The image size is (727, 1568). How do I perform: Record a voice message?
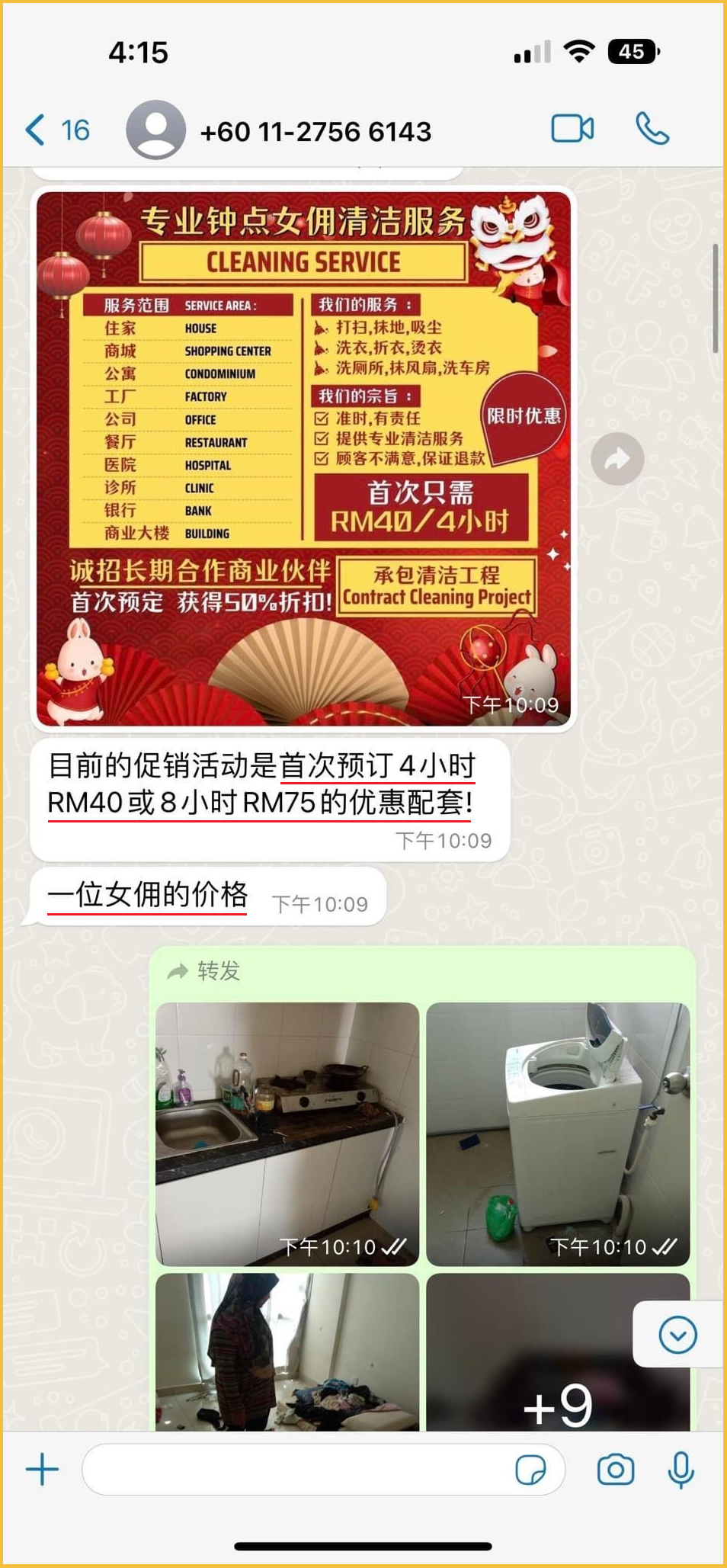(681, 1469)
